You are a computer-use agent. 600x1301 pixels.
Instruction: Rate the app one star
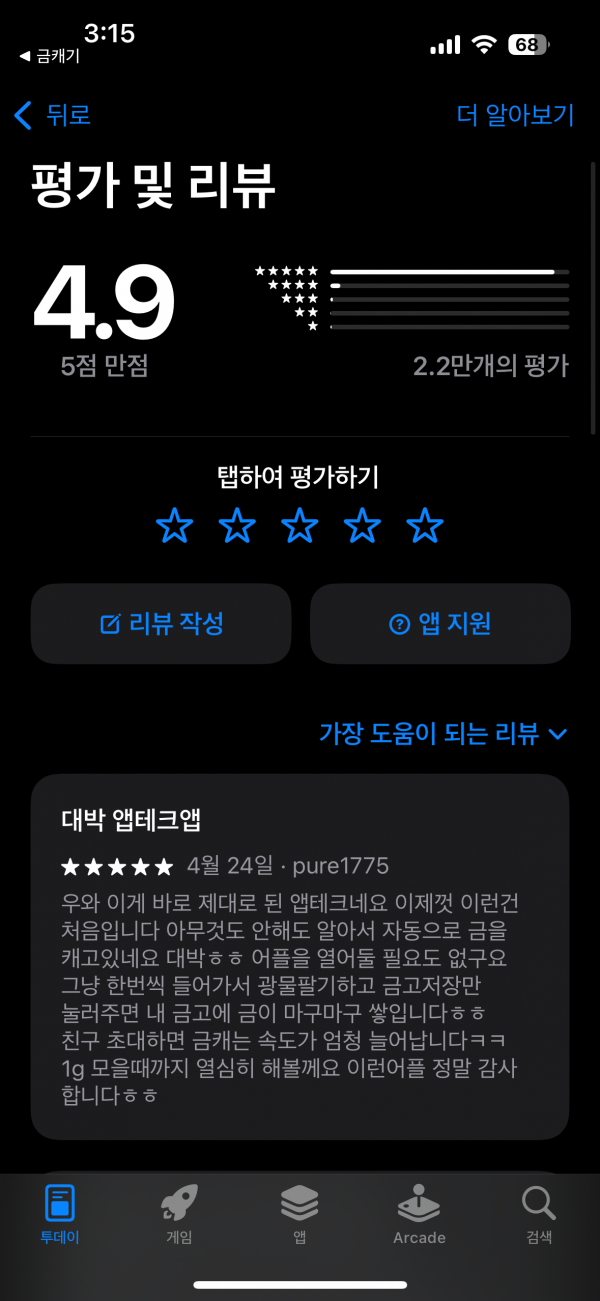click(175, 525)
